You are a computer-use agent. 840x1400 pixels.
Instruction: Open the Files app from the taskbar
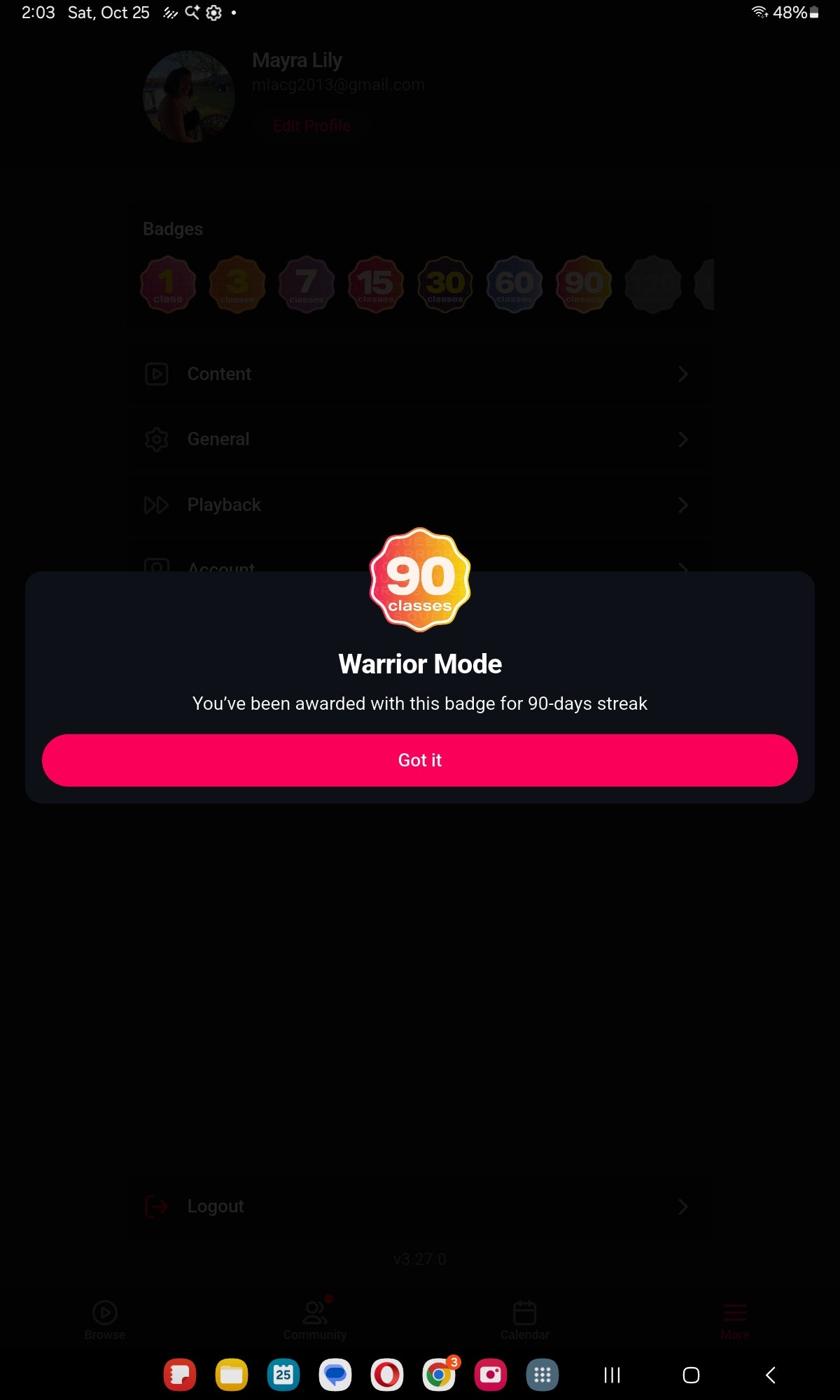232,1375
